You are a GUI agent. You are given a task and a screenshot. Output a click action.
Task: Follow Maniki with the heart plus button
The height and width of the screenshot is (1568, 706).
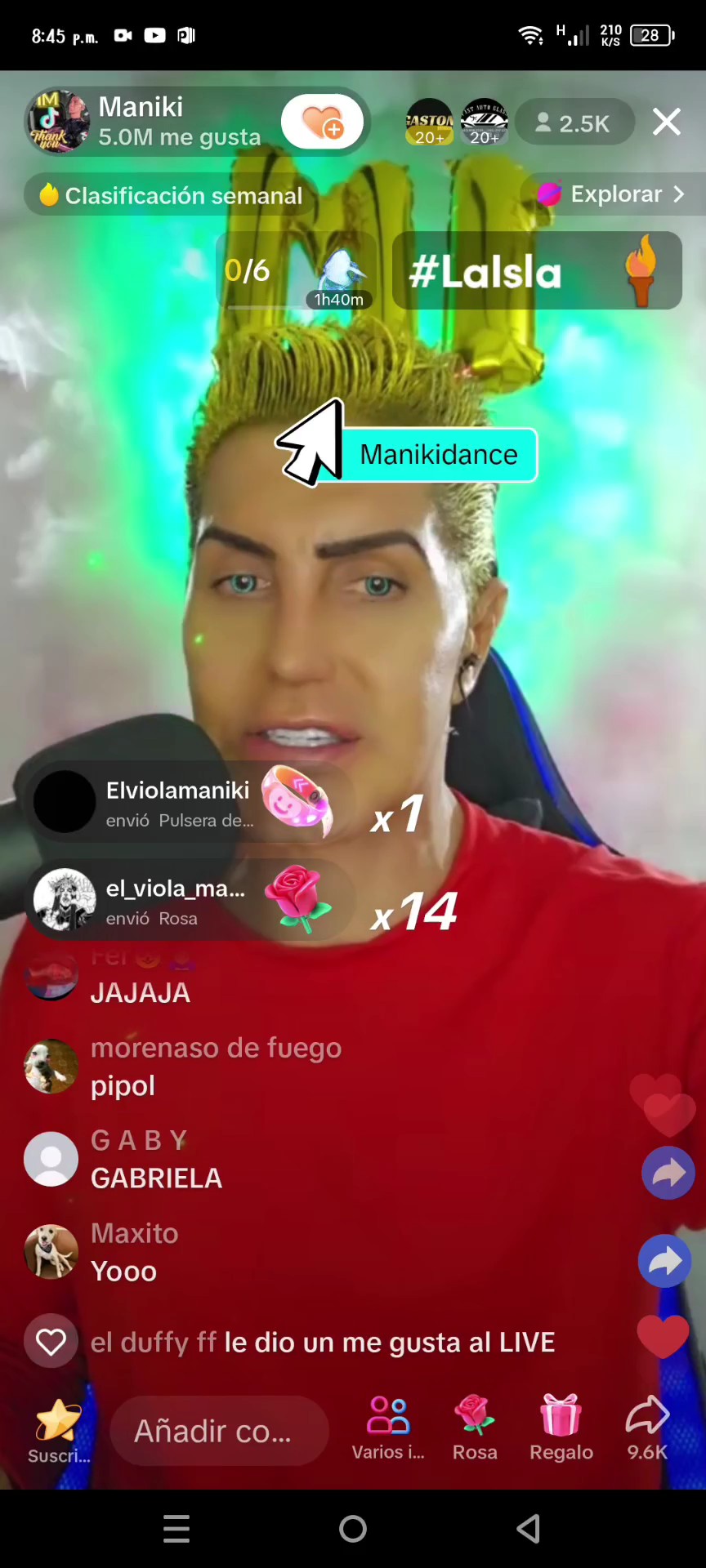tap(323, 122)
